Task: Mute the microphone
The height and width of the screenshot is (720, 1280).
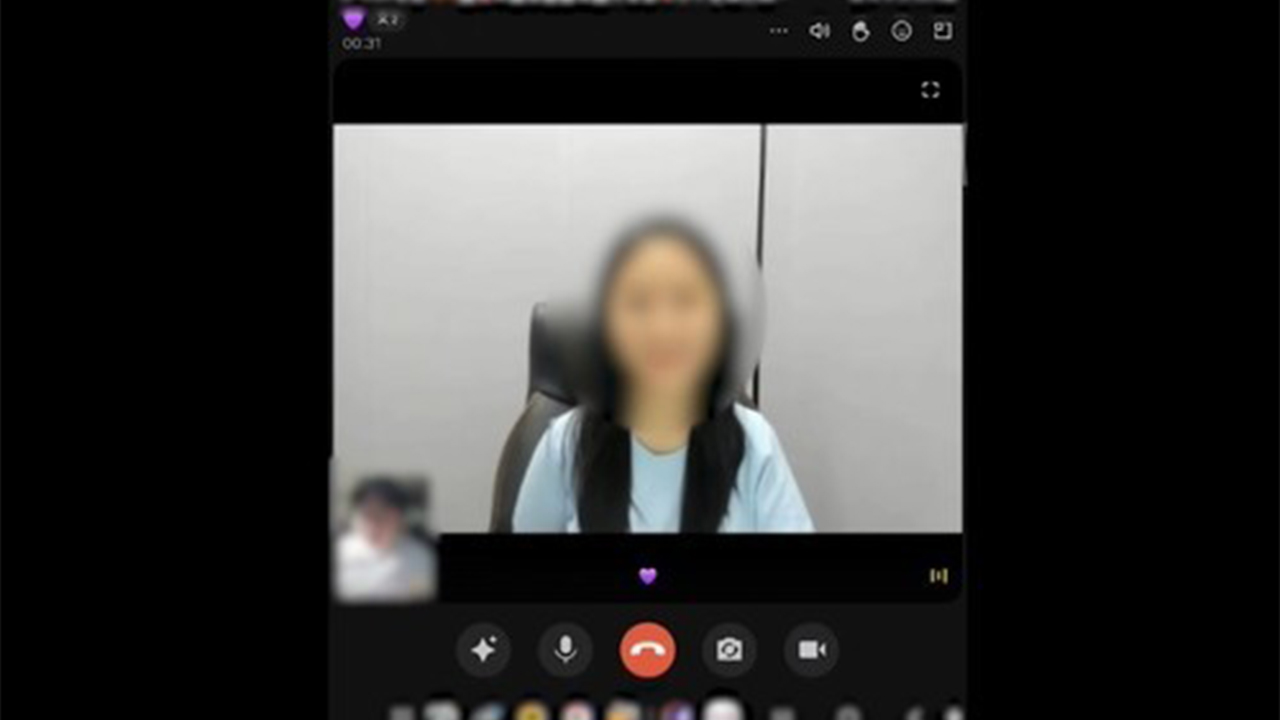Action: (x=565, y=650)
